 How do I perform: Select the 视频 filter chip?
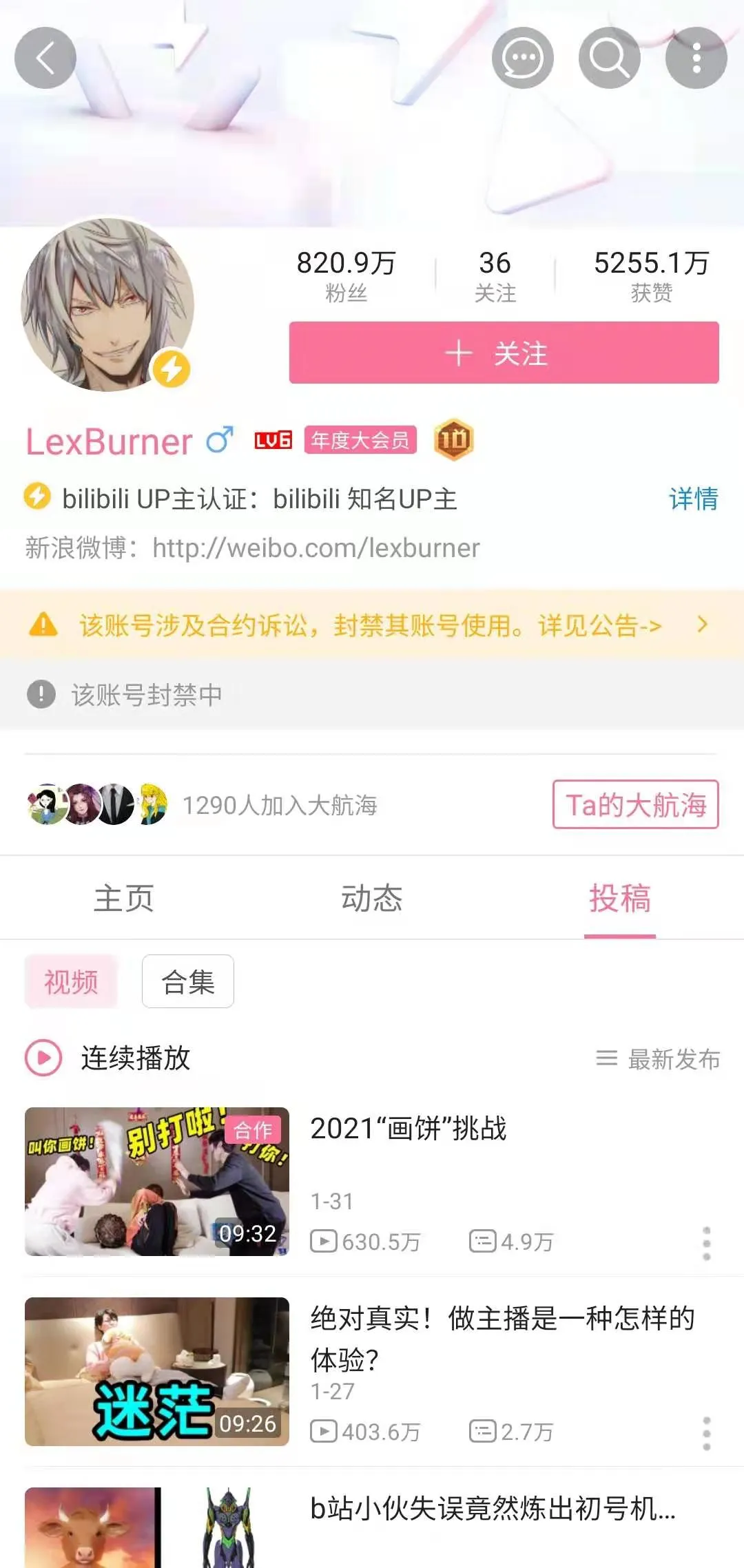pos(71,981)
